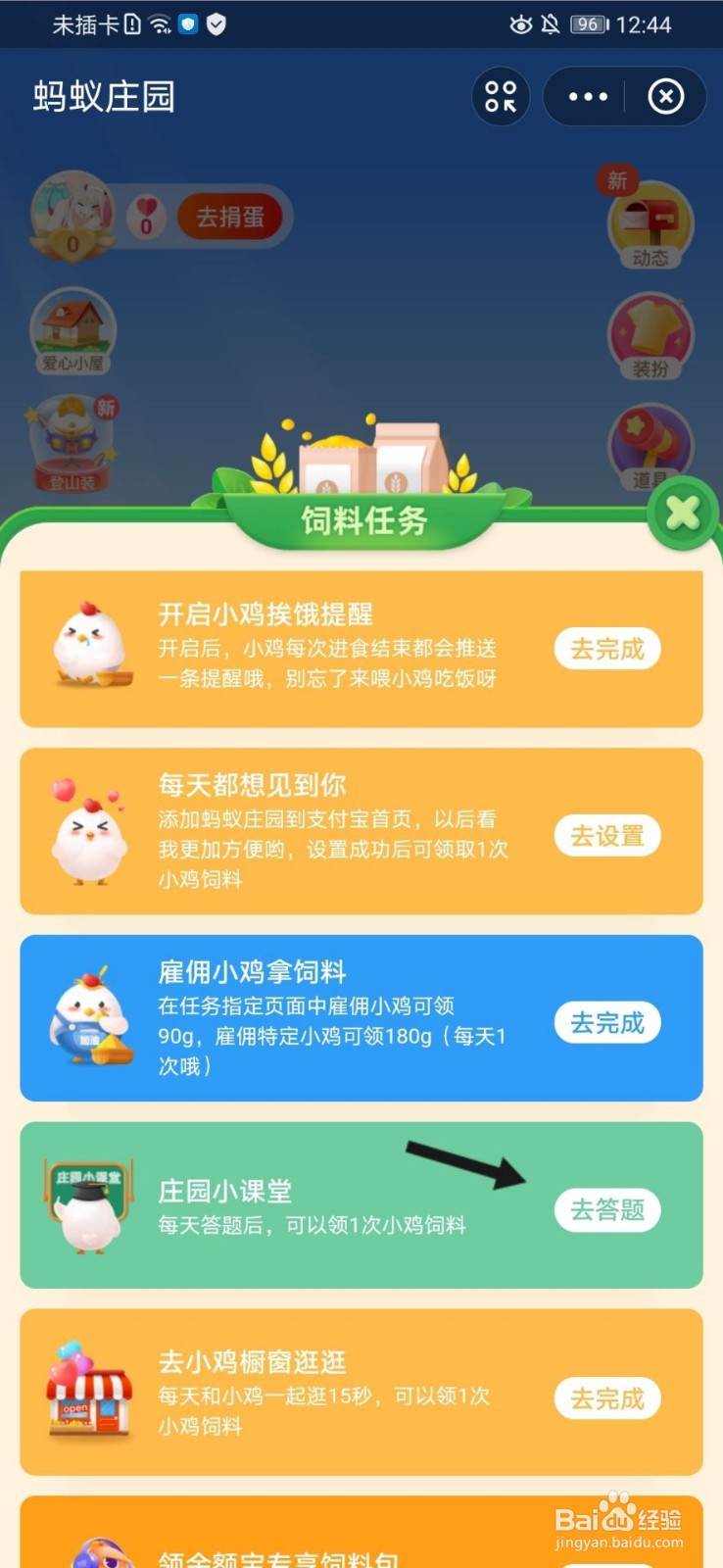Check the battery level indicator
The image size is (723, 1568).
[586, 24]
